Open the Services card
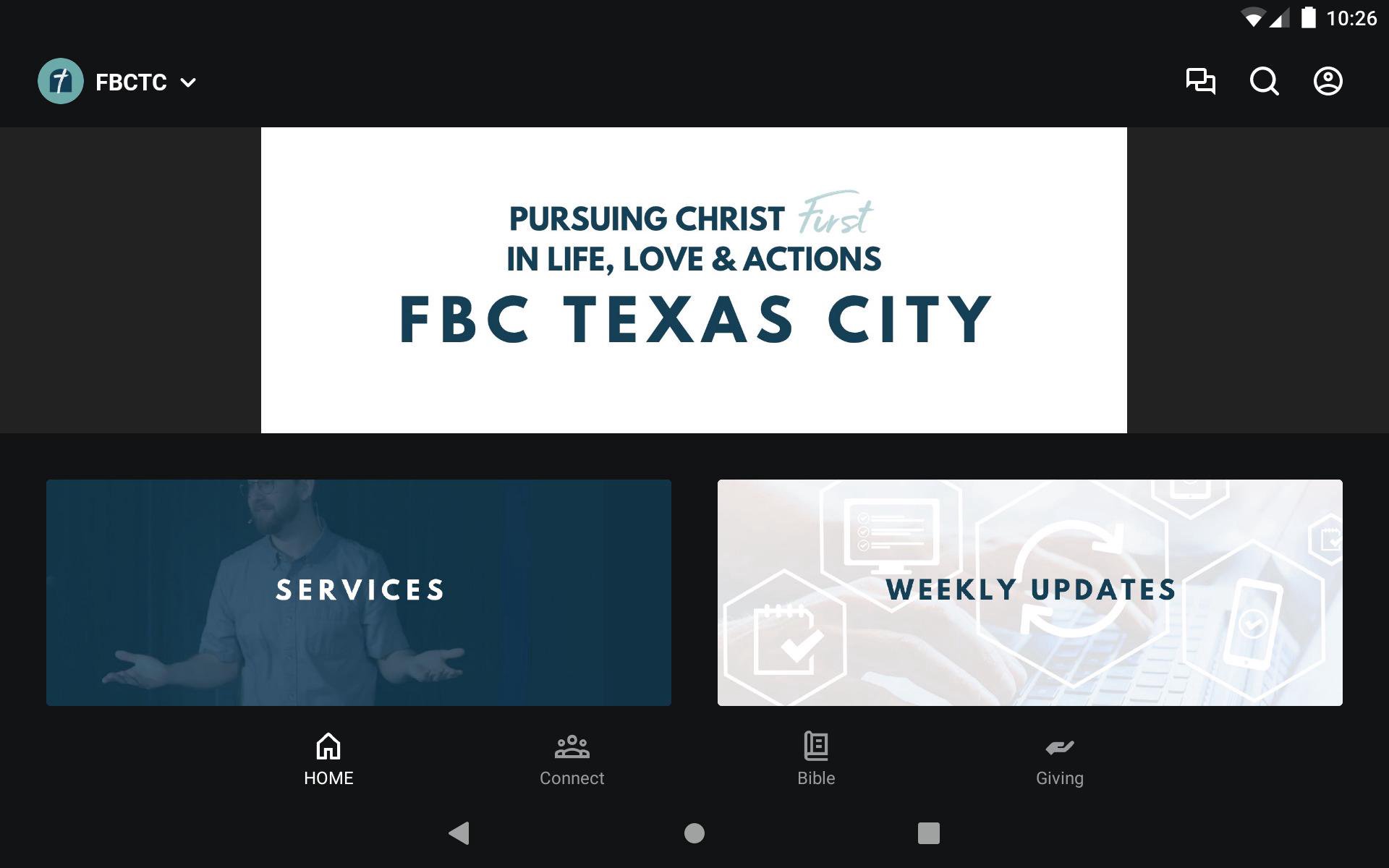Image resolution: width=1389 pixels, height=868 pixels. [359, 592]
